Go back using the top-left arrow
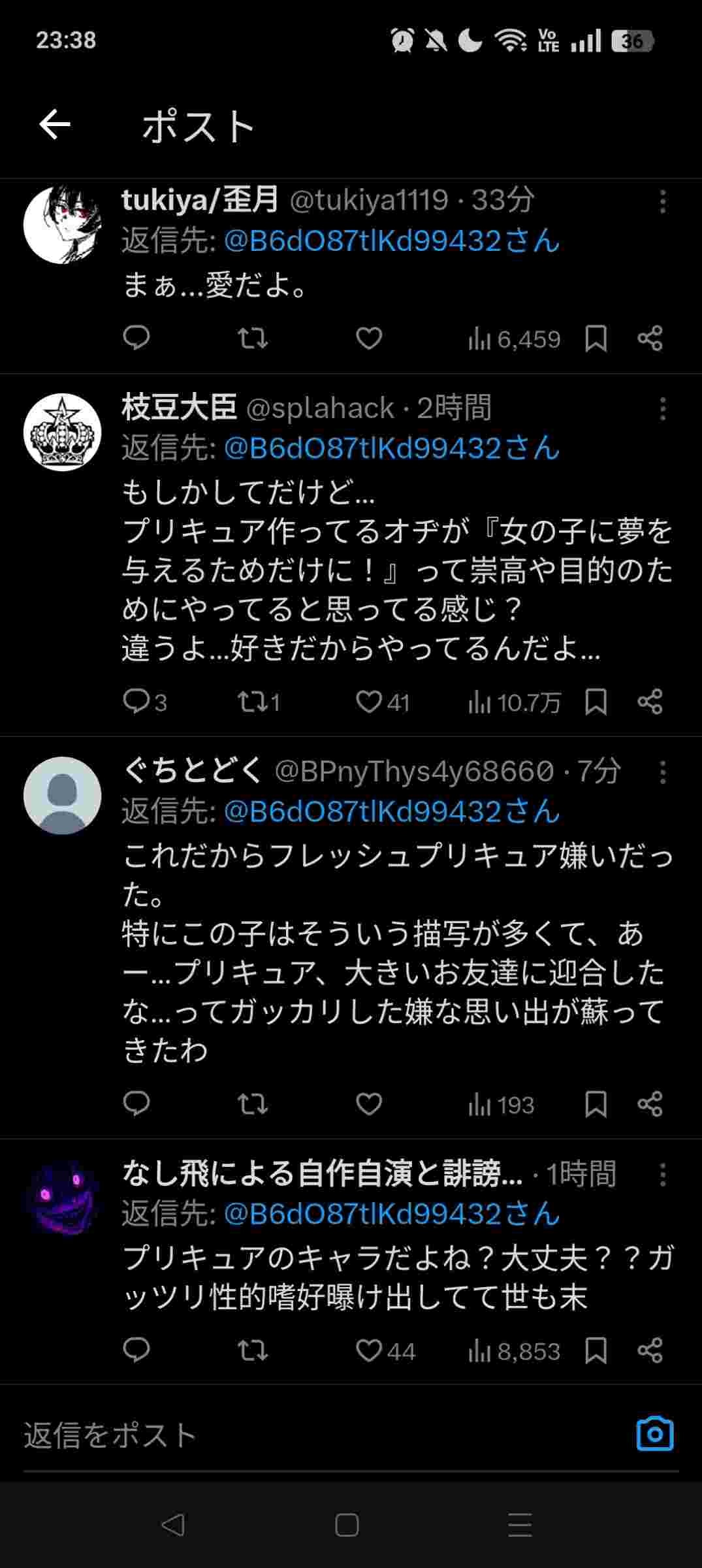This screenshot has width=702, height=1568. point(55,124)
